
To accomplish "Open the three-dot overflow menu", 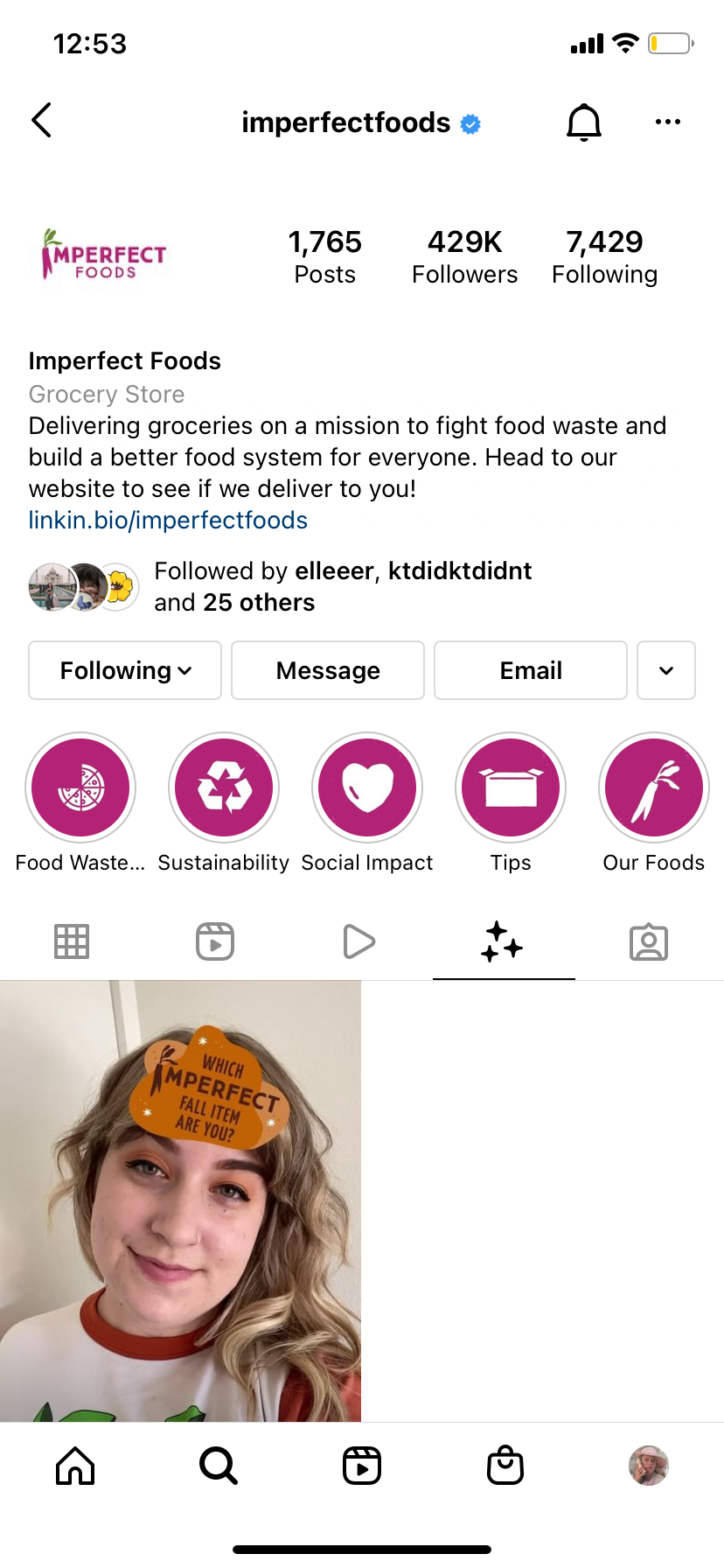I will pyautogui.click(x=667, y=122).
